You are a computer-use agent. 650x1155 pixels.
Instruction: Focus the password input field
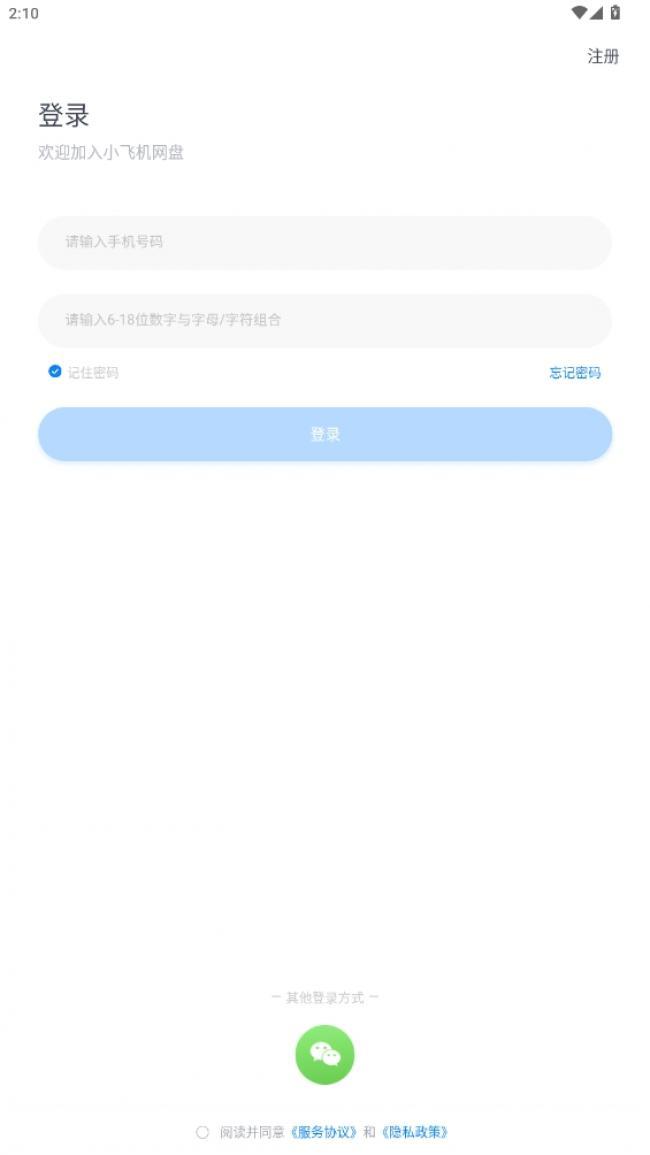(325, 320)
